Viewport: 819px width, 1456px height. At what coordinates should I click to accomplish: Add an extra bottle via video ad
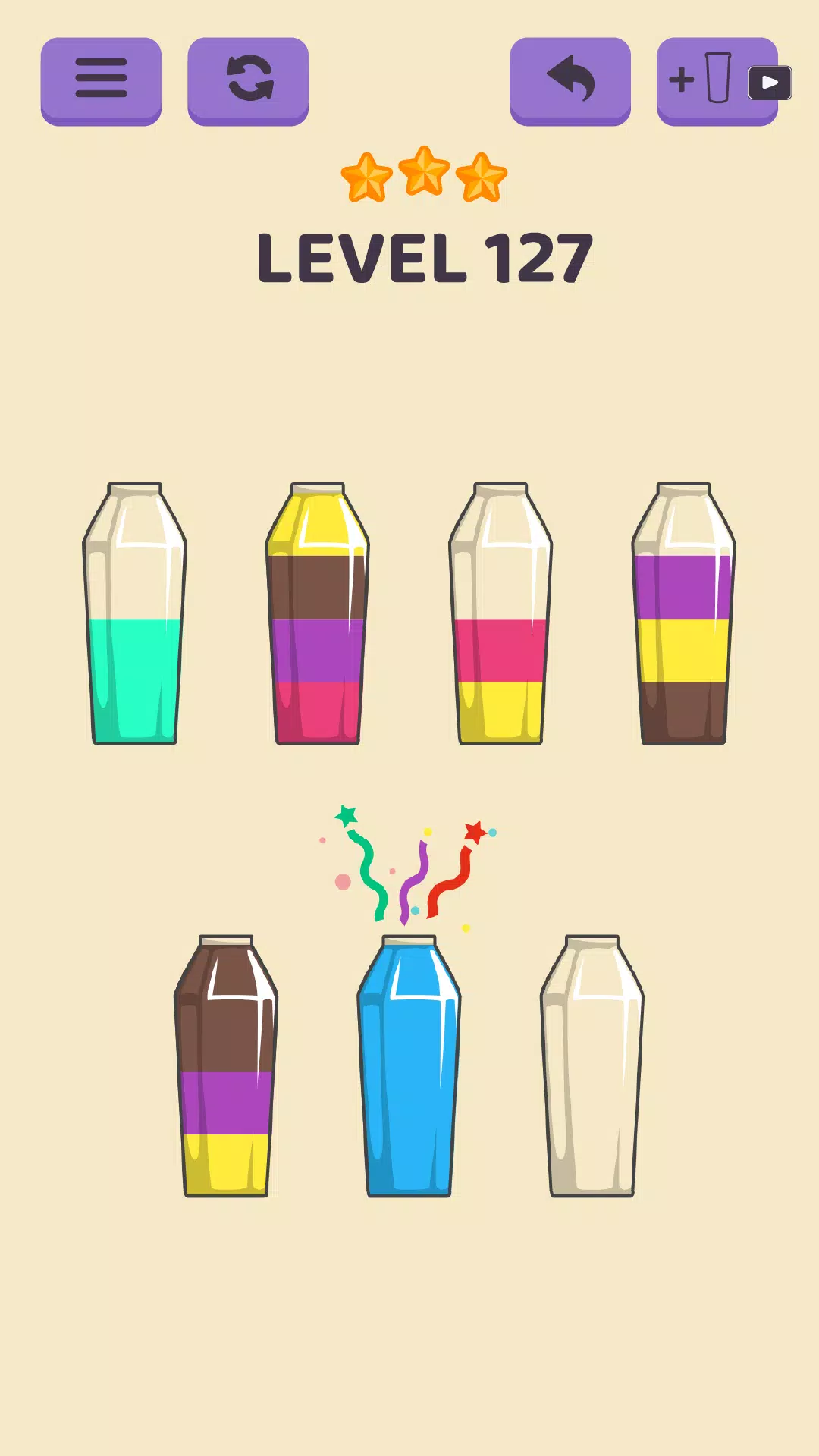(x=717, y=80)
